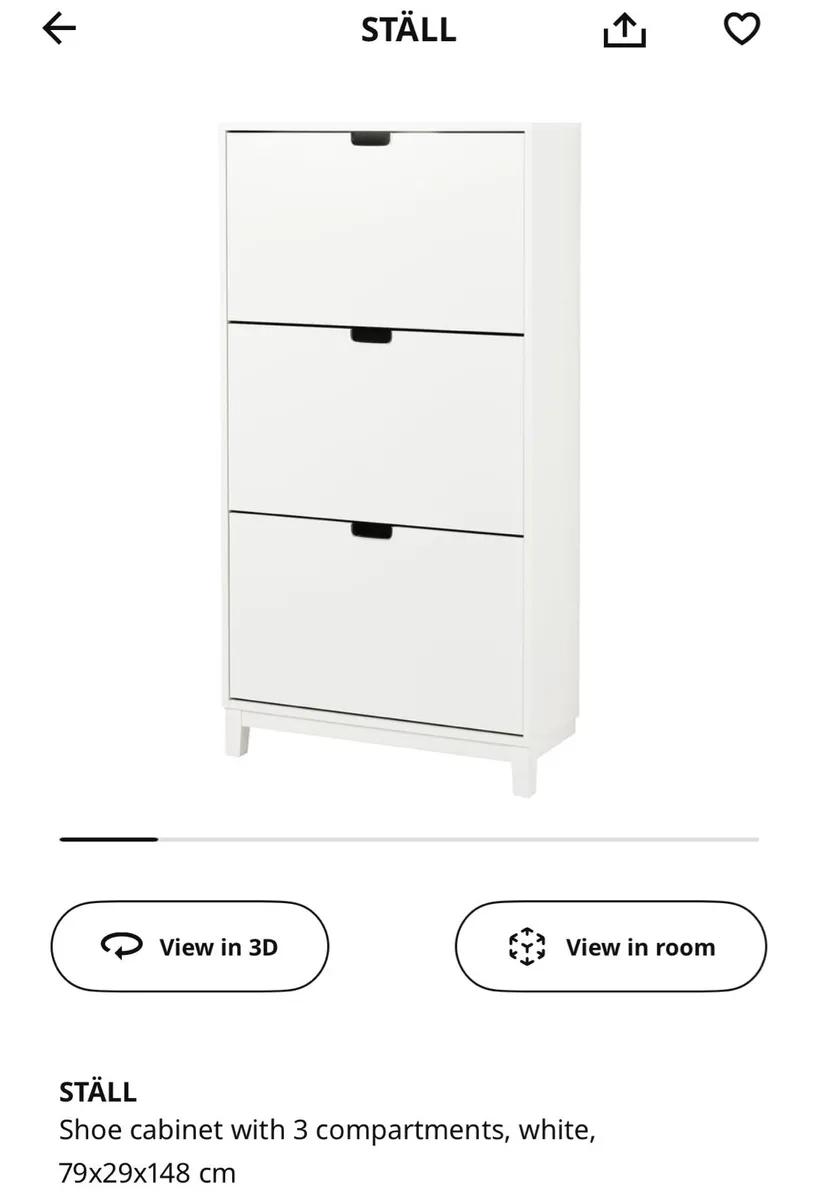Viewport: 818px width, 1200px height.
Task: Toggle saved state using heart icon
Action: (x=740, y=29)
